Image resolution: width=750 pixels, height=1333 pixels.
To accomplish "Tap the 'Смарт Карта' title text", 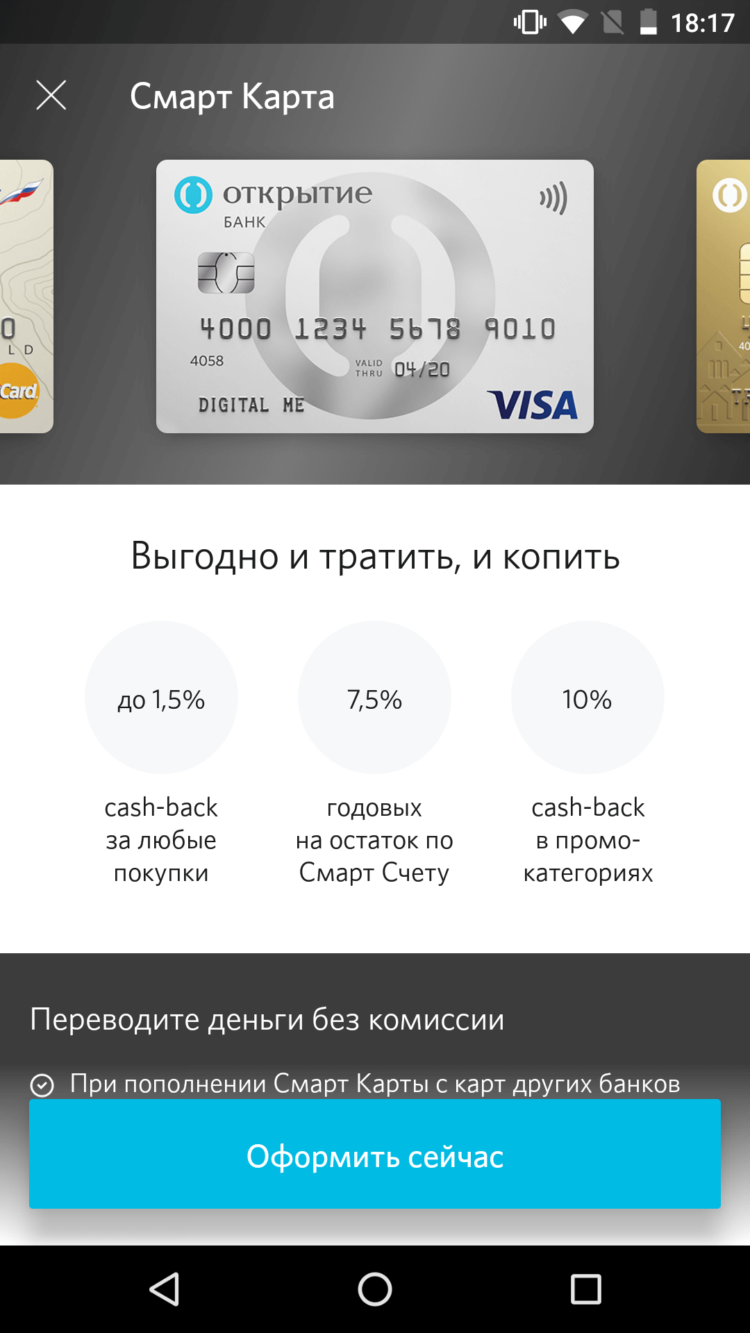I will point(232,95).
